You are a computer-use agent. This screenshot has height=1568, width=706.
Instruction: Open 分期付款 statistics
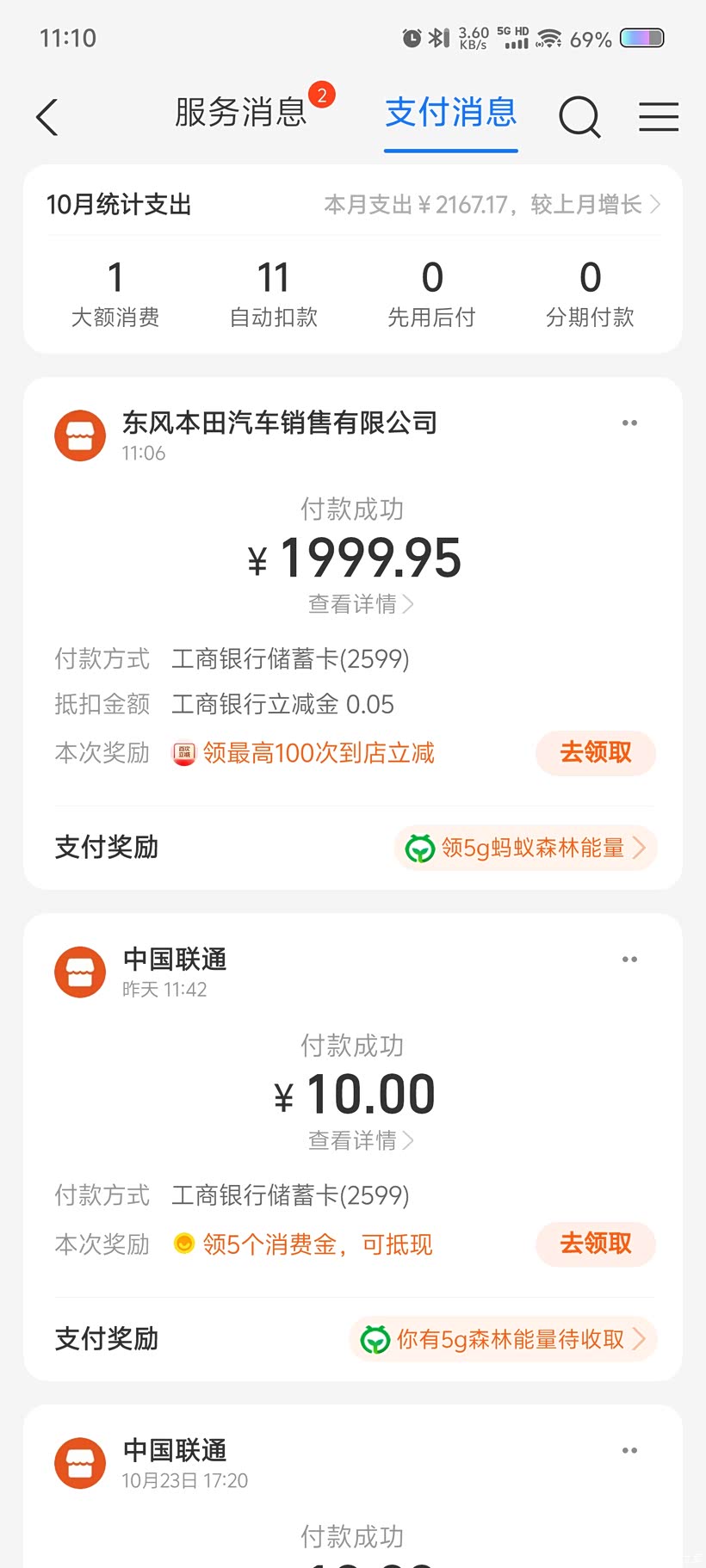(x=591, y=294)
